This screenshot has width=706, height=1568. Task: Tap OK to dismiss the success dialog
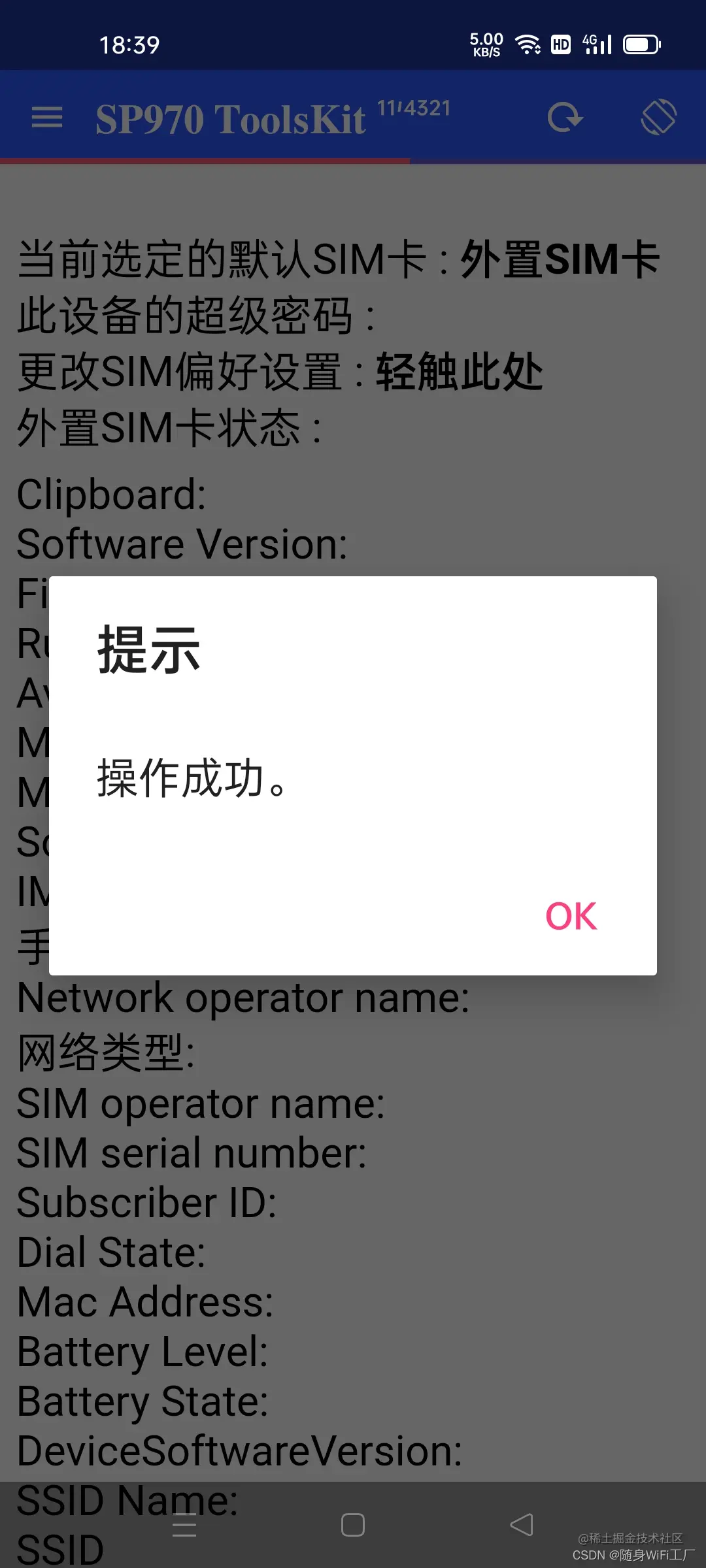click(570, 916)
